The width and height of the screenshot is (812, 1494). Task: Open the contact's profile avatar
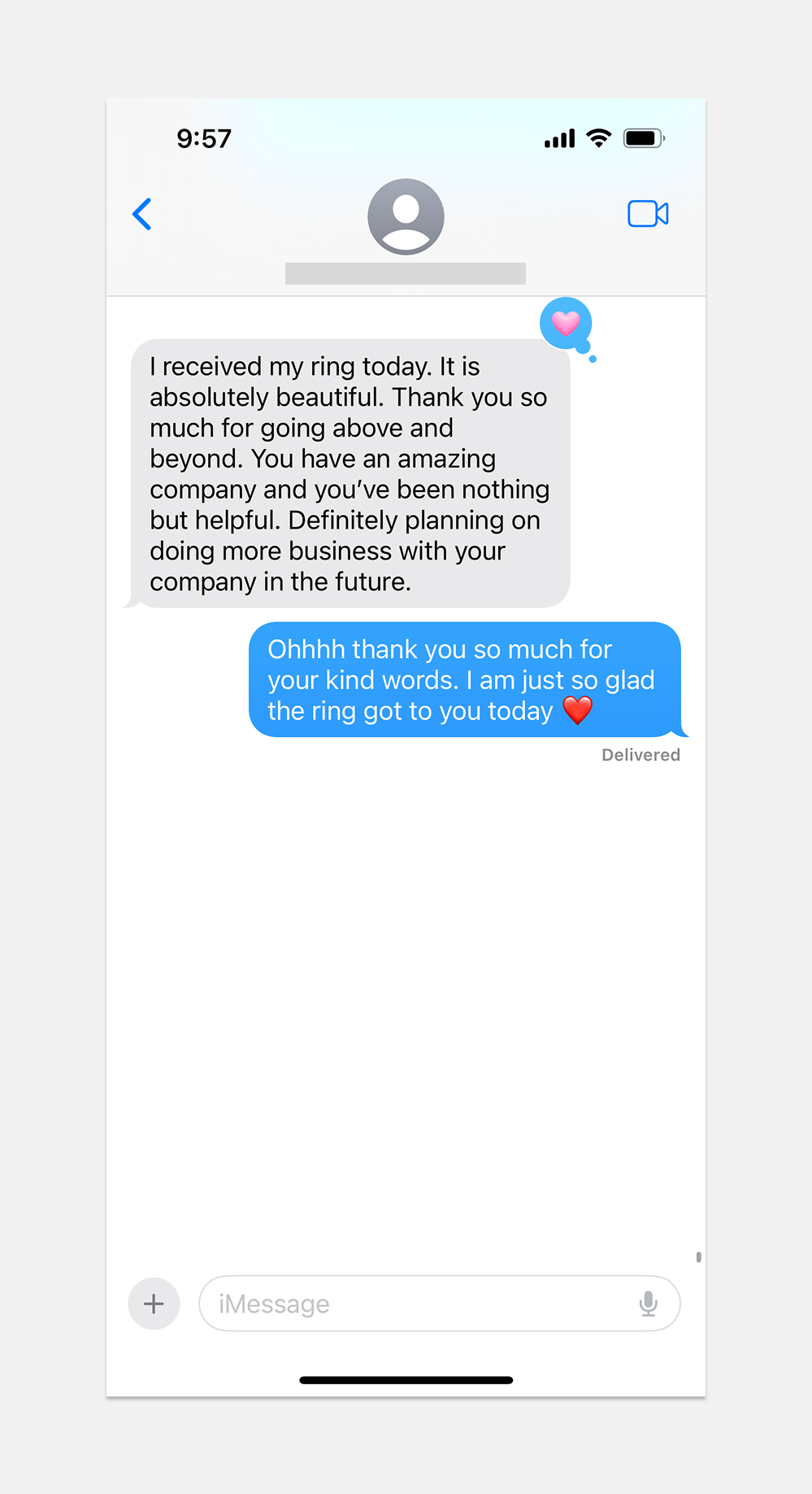tap(406, 216)
